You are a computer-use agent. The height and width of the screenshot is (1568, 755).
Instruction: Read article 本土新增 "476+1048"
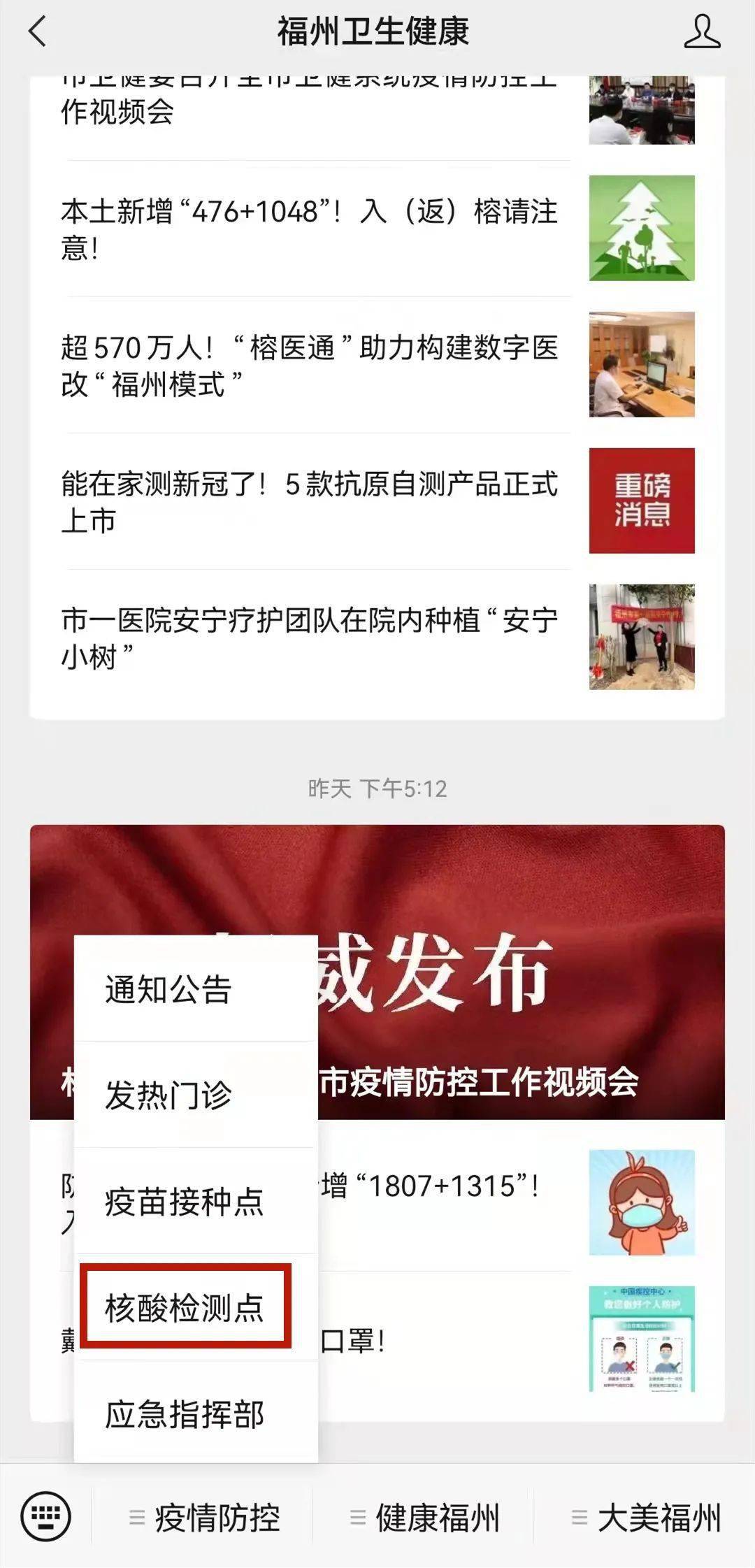[x=308, y=229]
